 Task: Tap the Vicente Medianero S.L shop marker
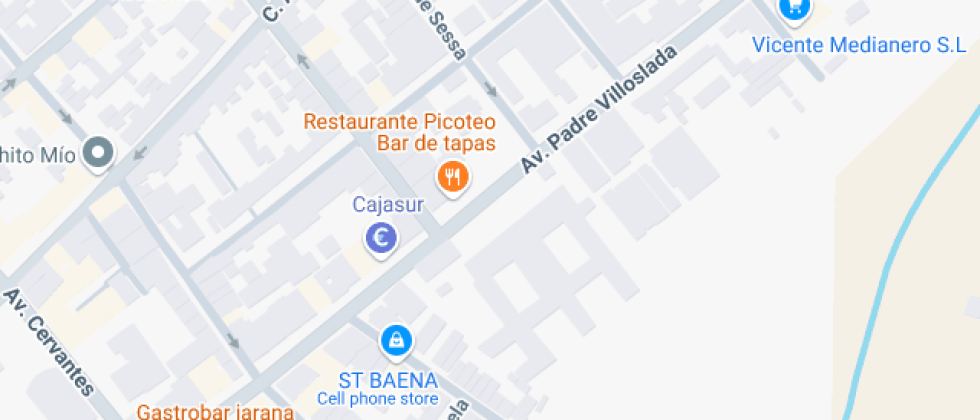(795, 8)
